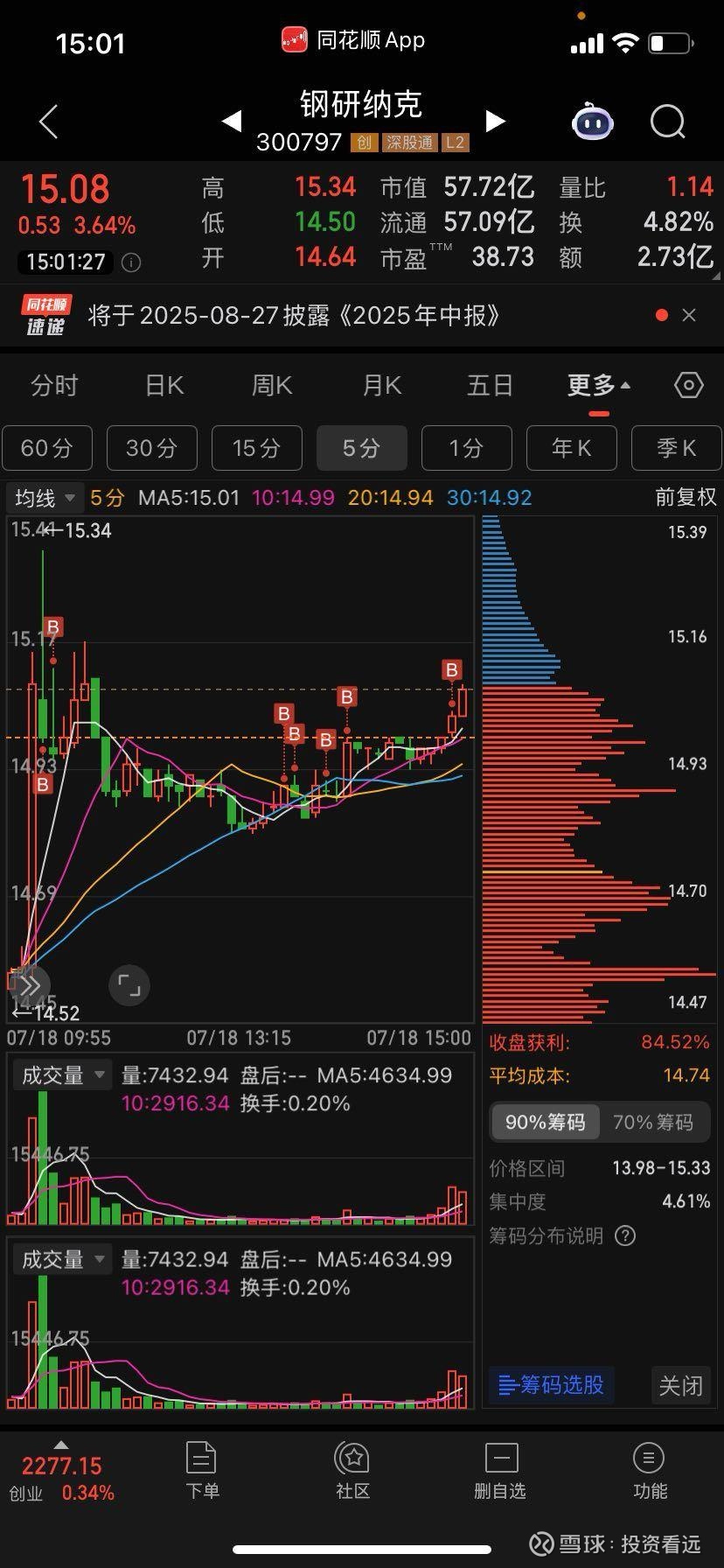Open chart settings hexagon icon
This screenshot has width=724, height=1568.
pos(688,385)
